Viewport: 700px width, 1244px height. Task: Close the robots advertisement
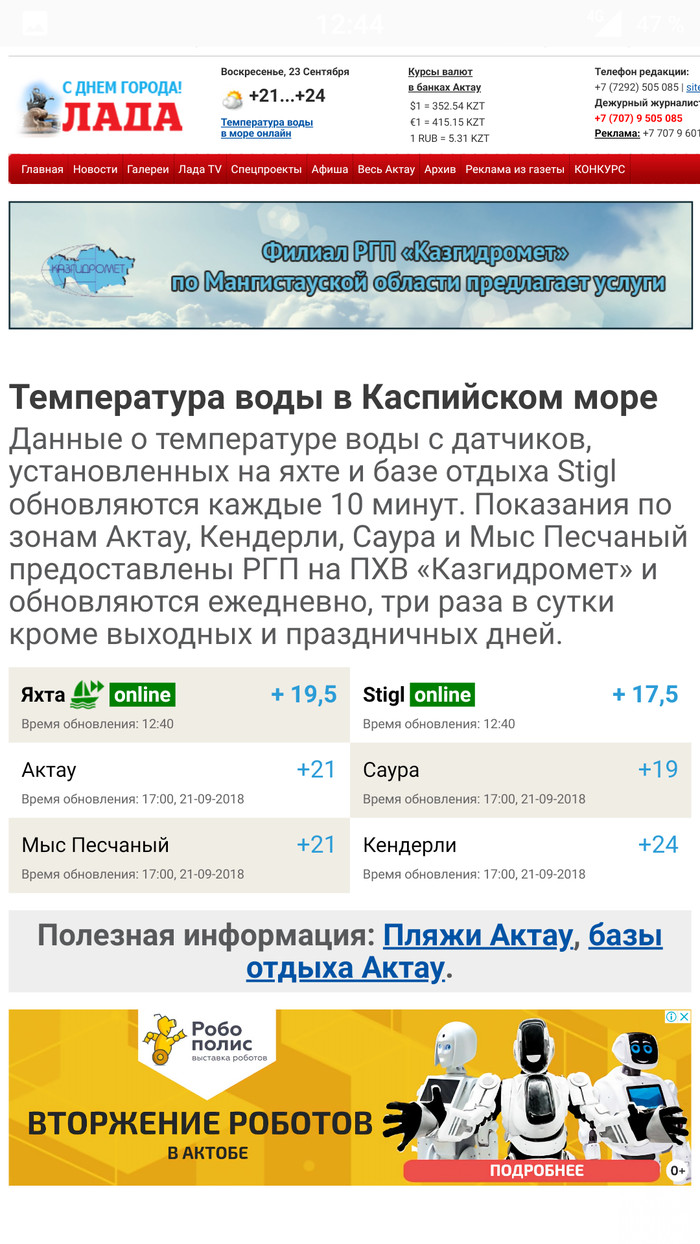pos(684,1017)
